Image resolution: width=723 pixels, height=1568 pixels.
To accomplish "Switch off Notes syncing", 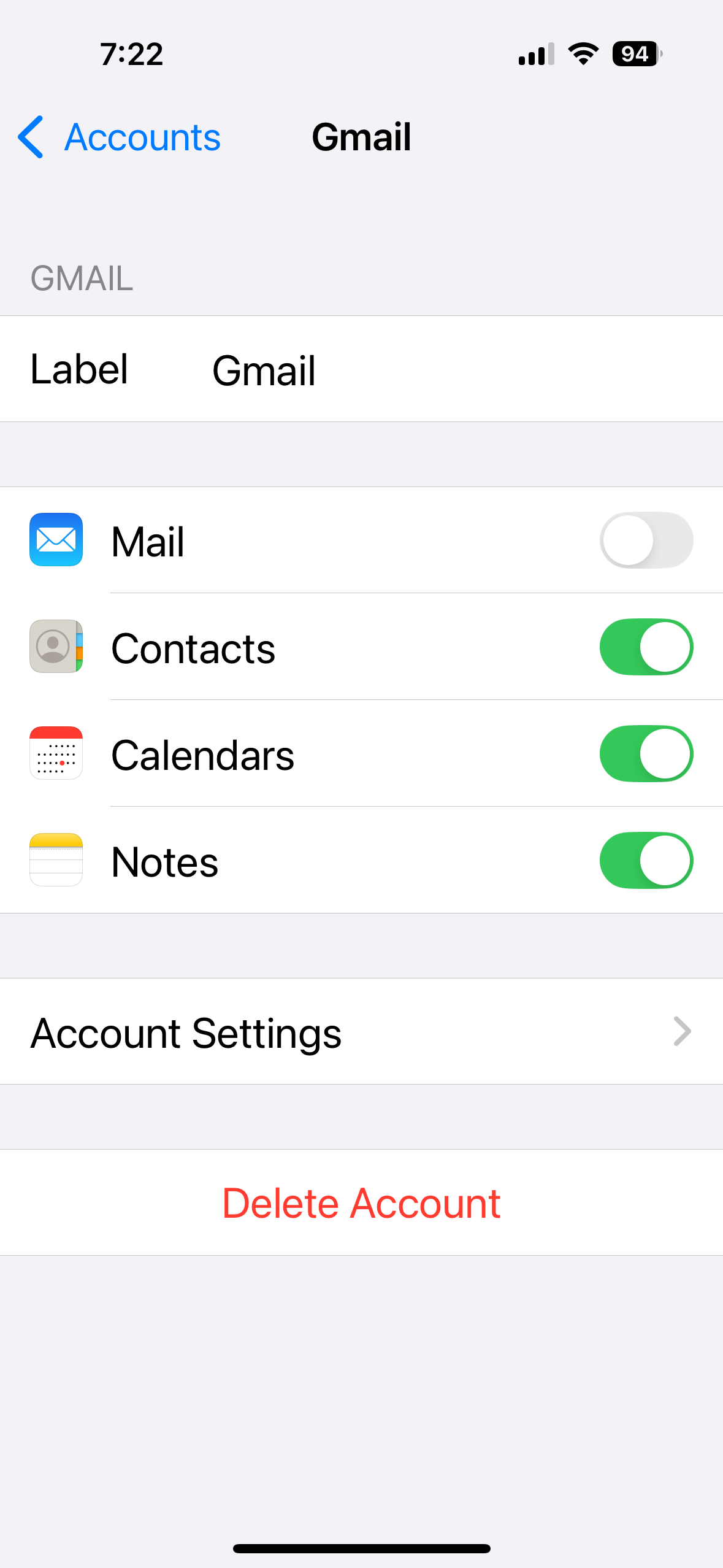I will [646, 861].
